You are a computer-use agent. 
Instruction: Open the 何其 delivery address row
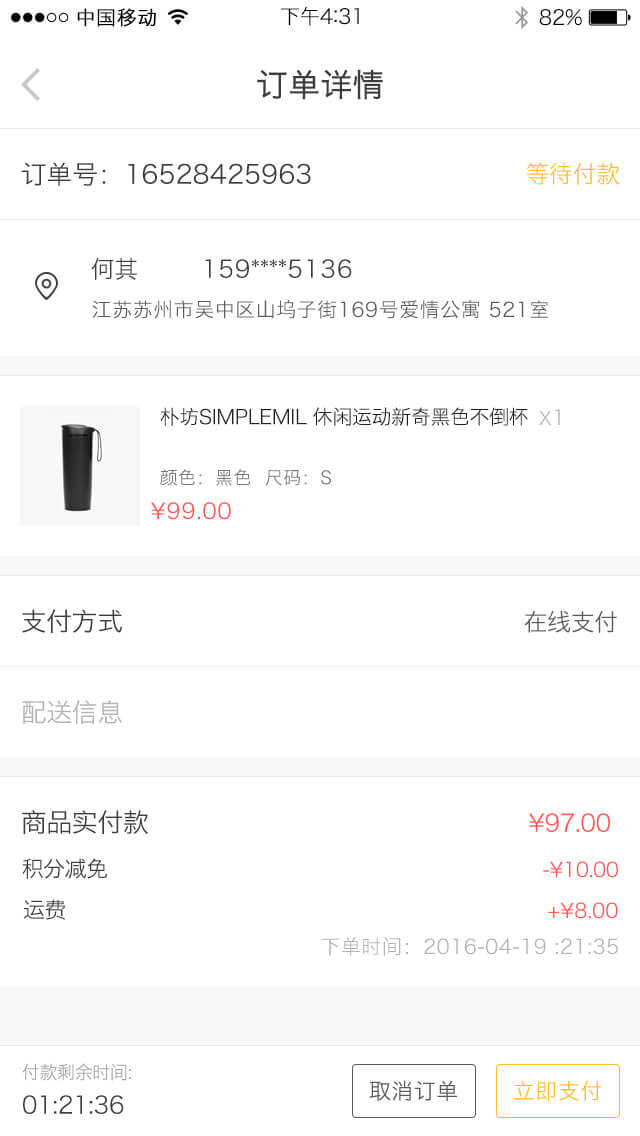[x=320, y=288]
